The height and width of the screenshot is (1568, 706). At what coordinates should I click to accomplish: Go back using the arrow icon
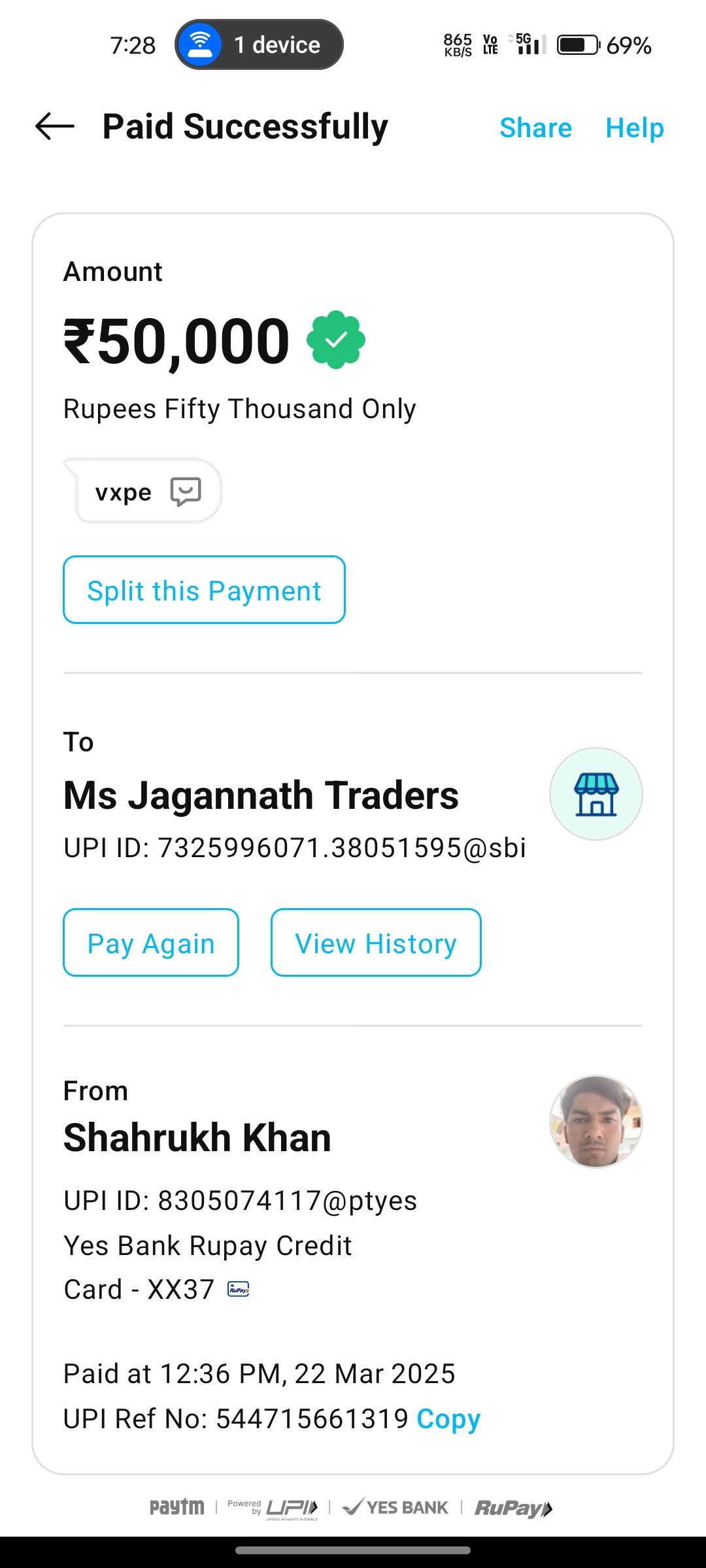tap(55, 127)
